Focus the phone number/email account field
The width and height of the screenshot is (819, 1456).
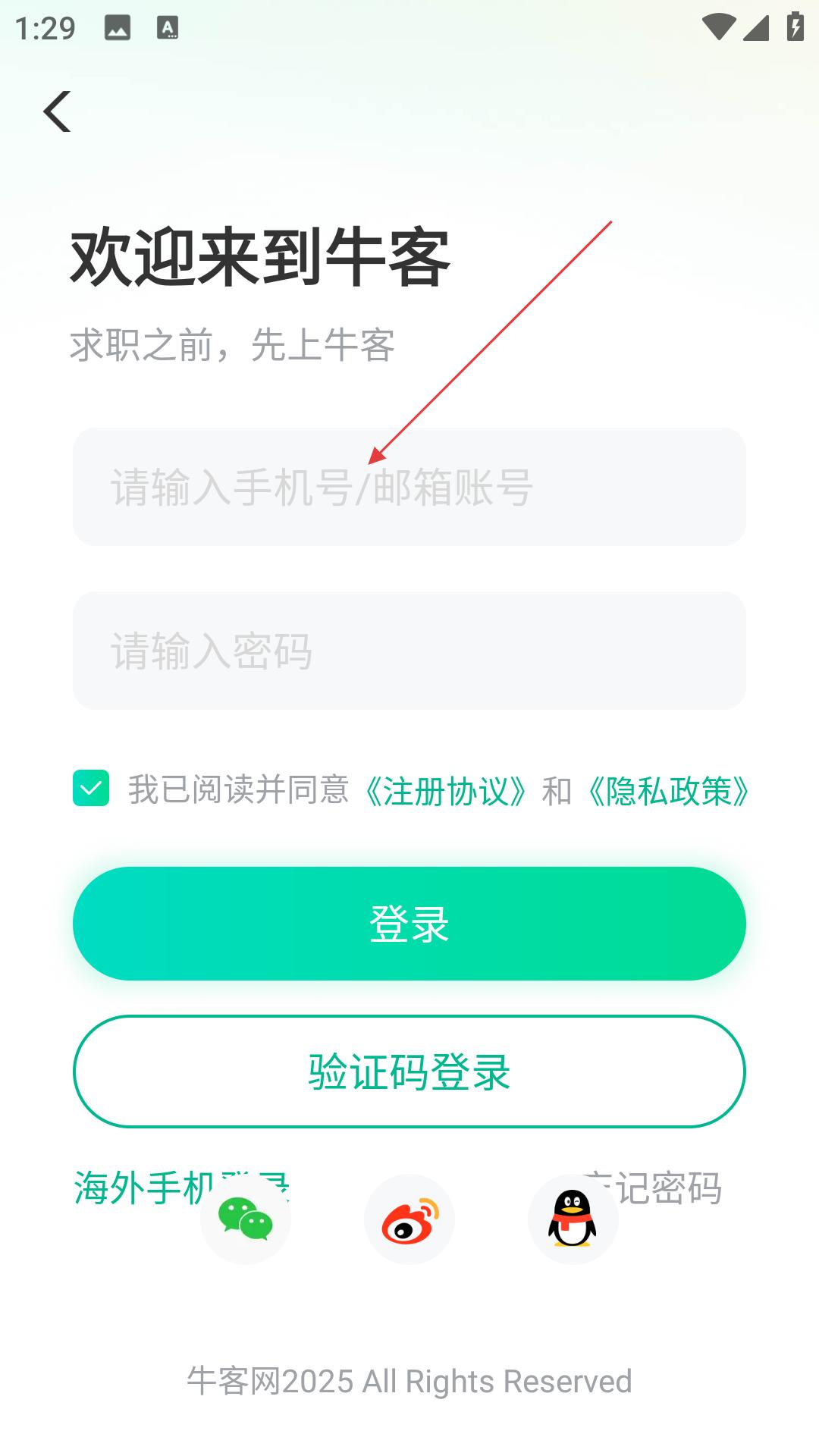tap(409, 487)
